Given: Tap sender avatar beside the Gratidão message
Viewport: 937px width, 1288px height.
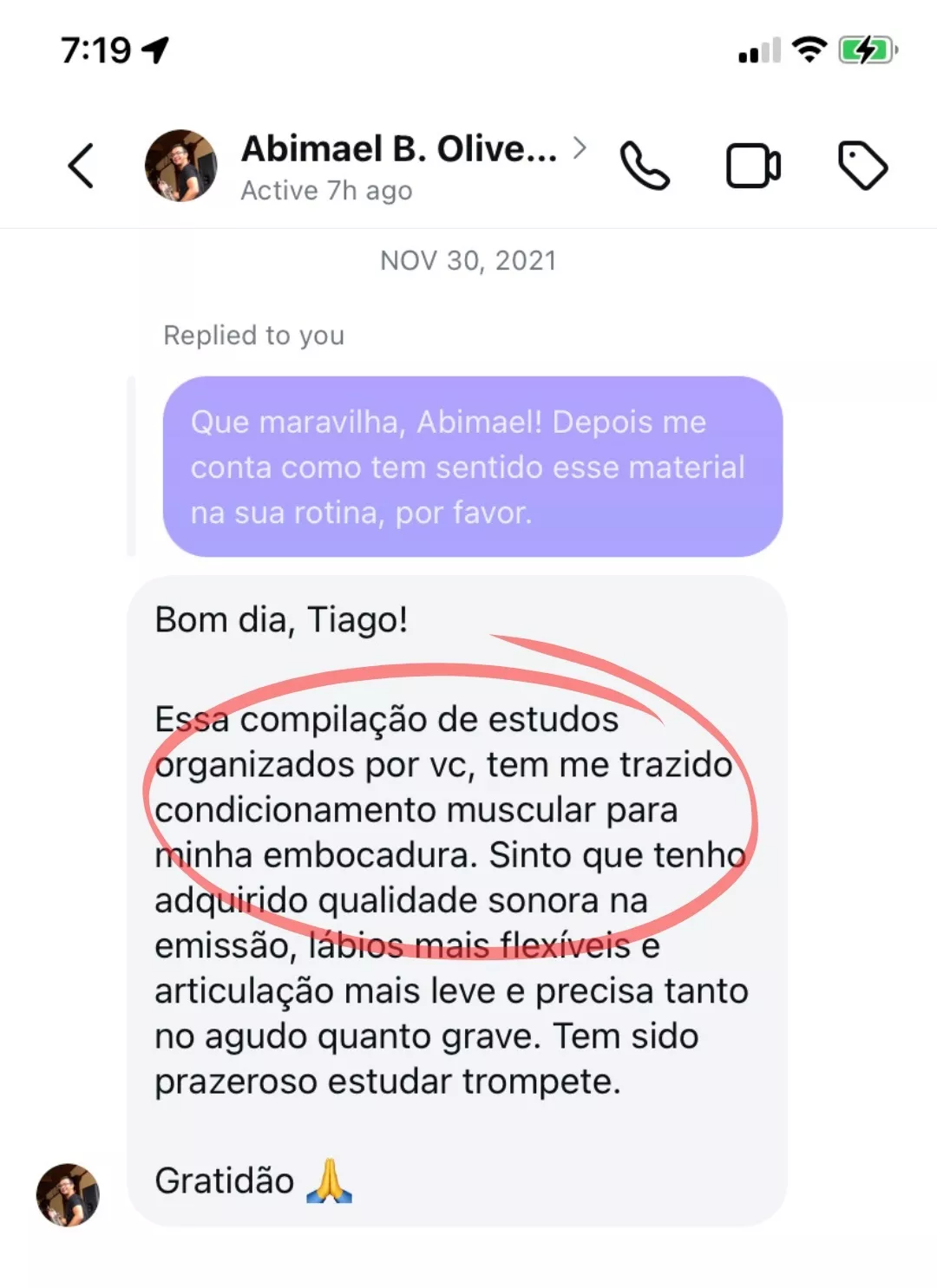Looking at the screenshot, I should coord(68,1194).
